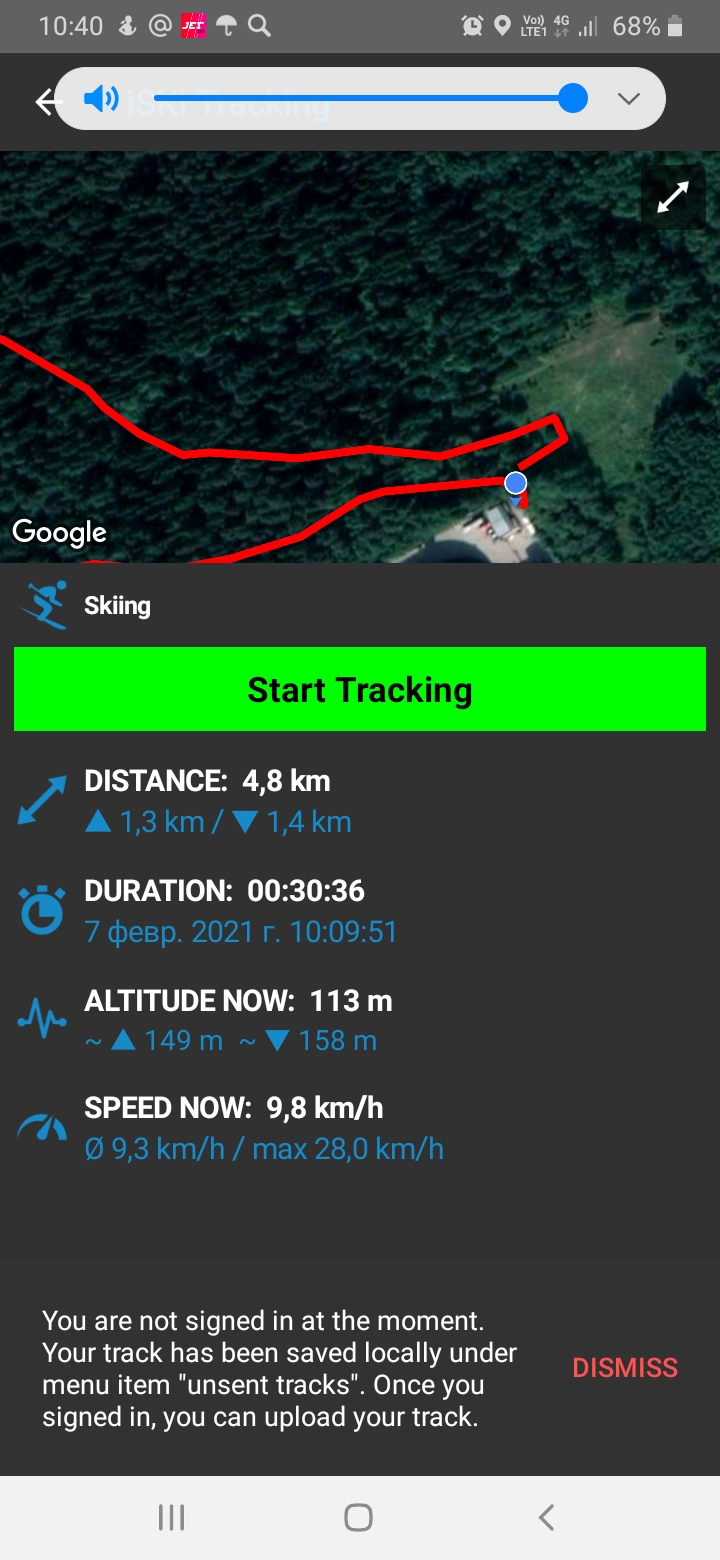
Task: Expand the map to fullscreen
Action: tap(673, 197)
